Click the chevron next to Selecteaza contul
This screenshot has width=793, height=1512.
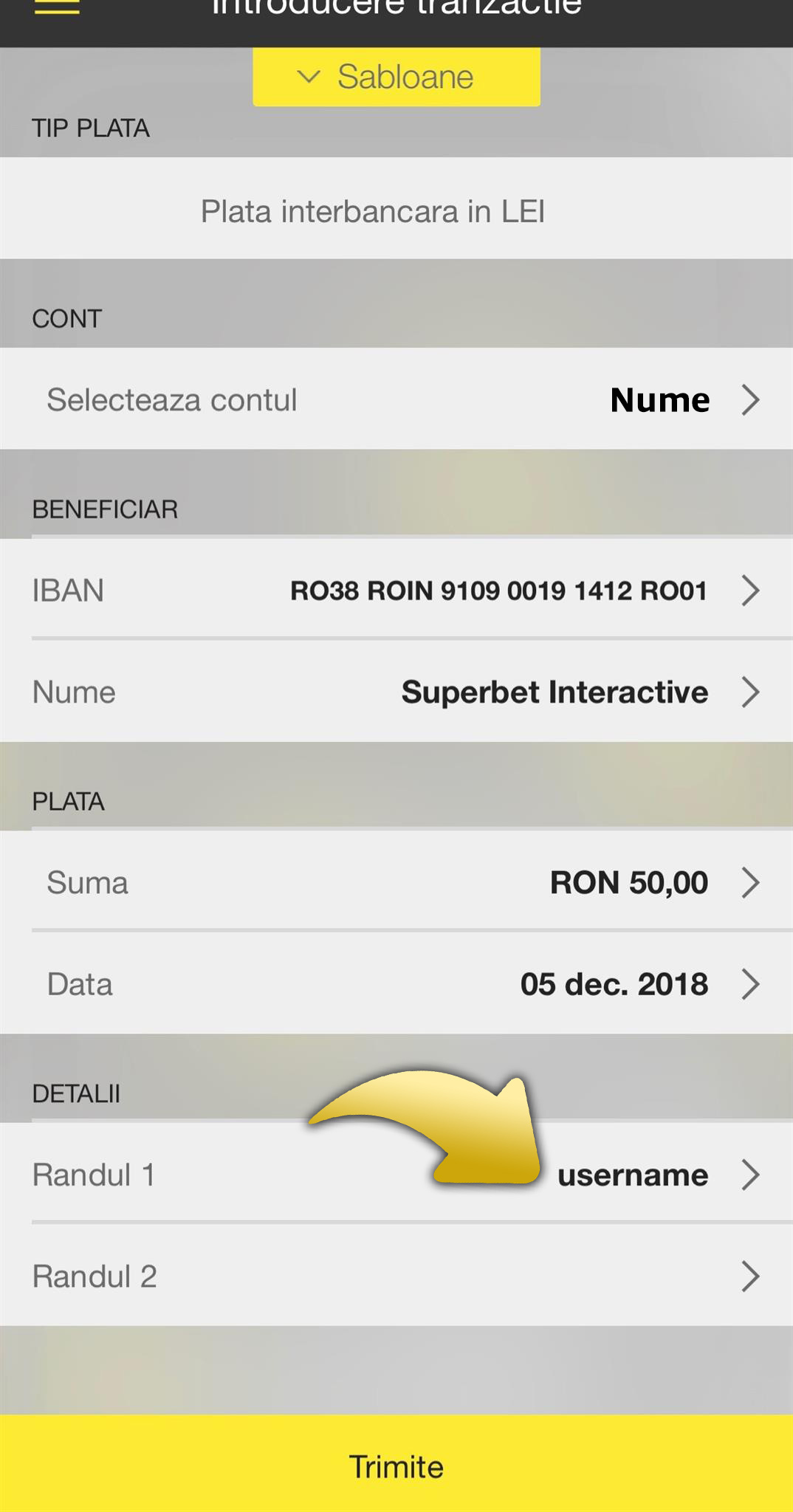click(752, 399)
